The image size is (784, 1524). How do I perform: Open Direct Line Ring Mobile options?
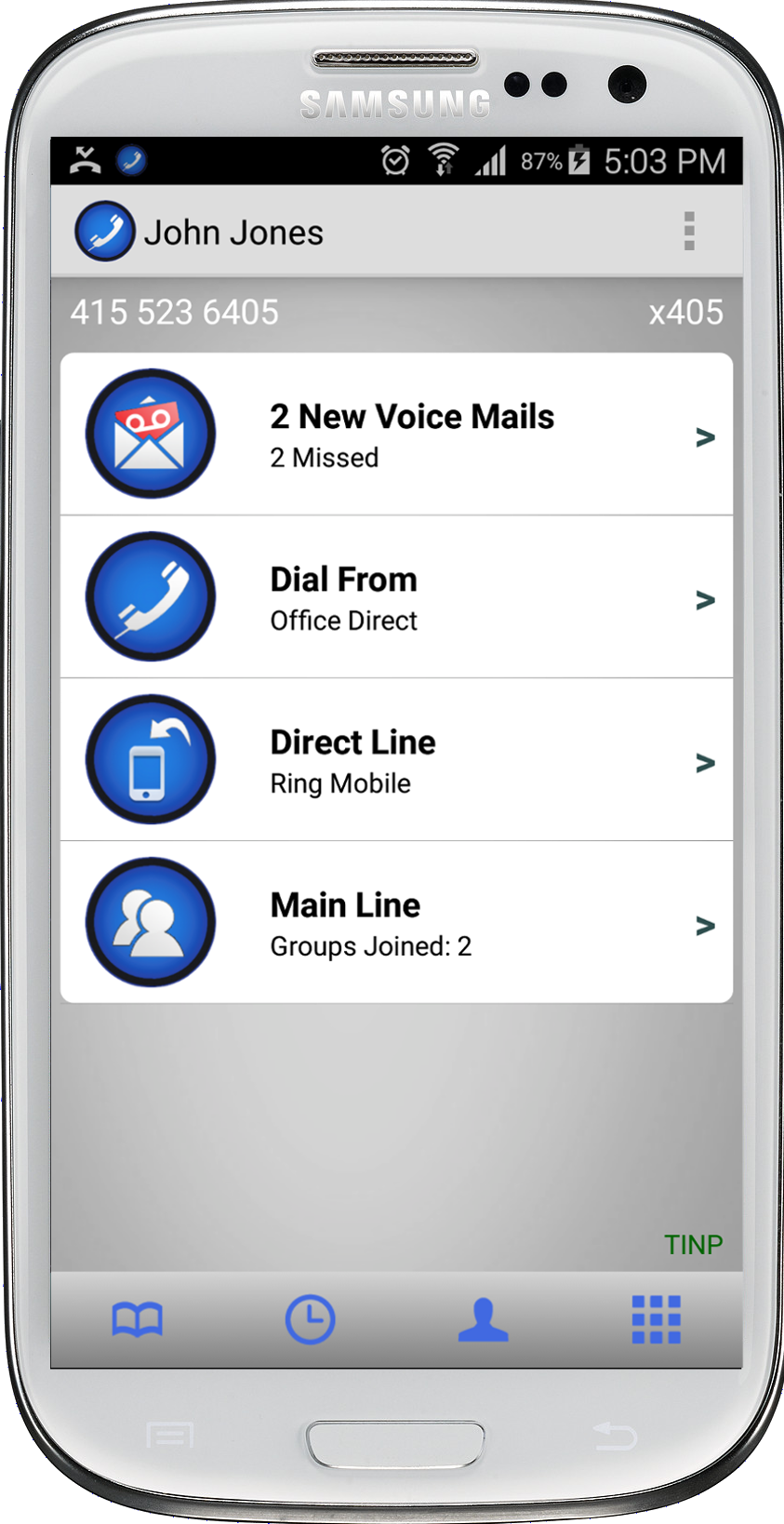click(x=396, y=760)
